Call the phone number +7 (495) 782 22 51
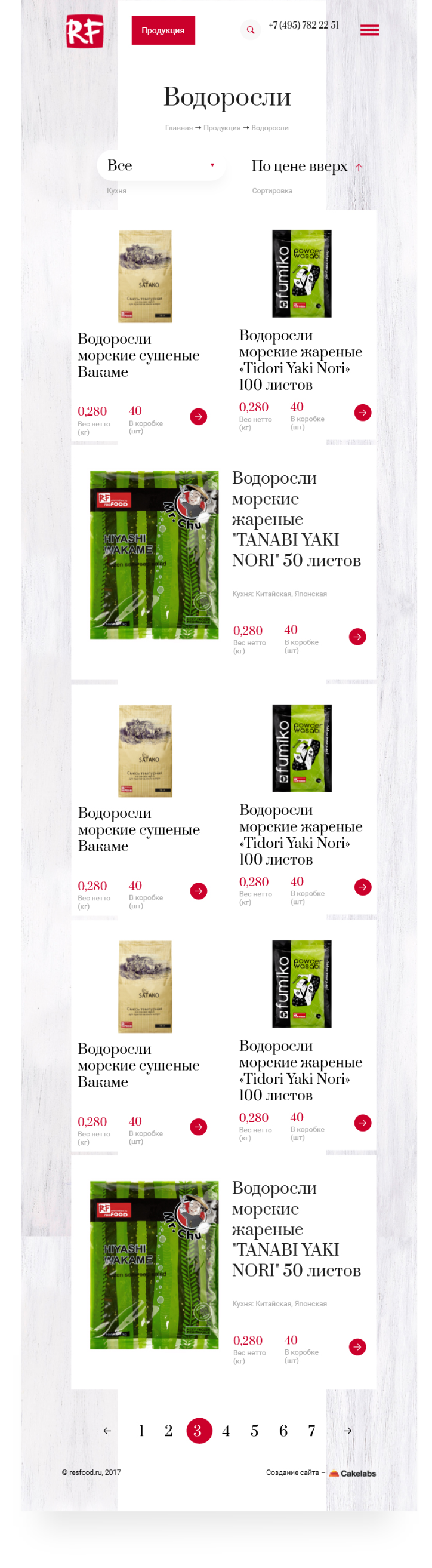This screenshot has height=1568, width=432. 304,26
